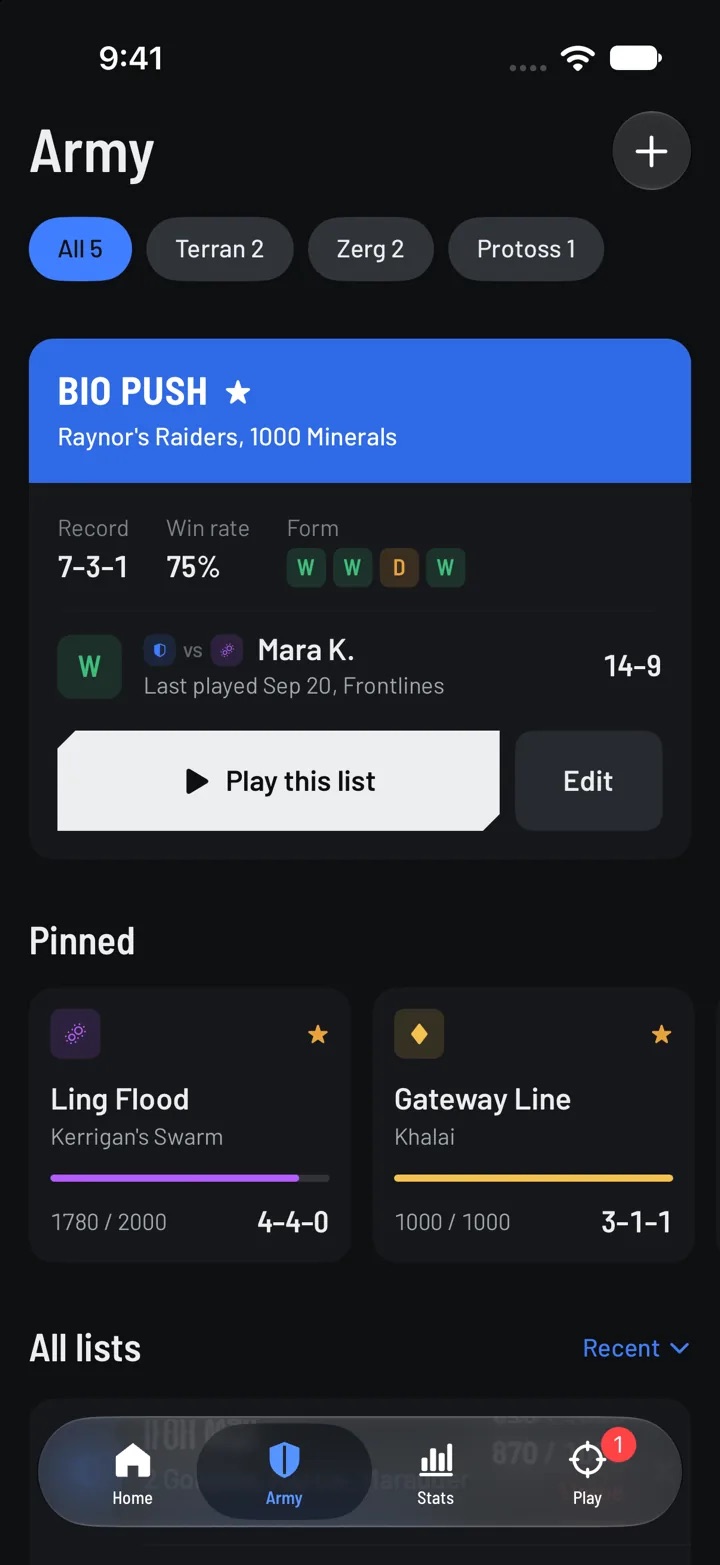This screenshot has height=1565, width=720.
Task: Switch to the Stats tab
Action: point(435,1473)
